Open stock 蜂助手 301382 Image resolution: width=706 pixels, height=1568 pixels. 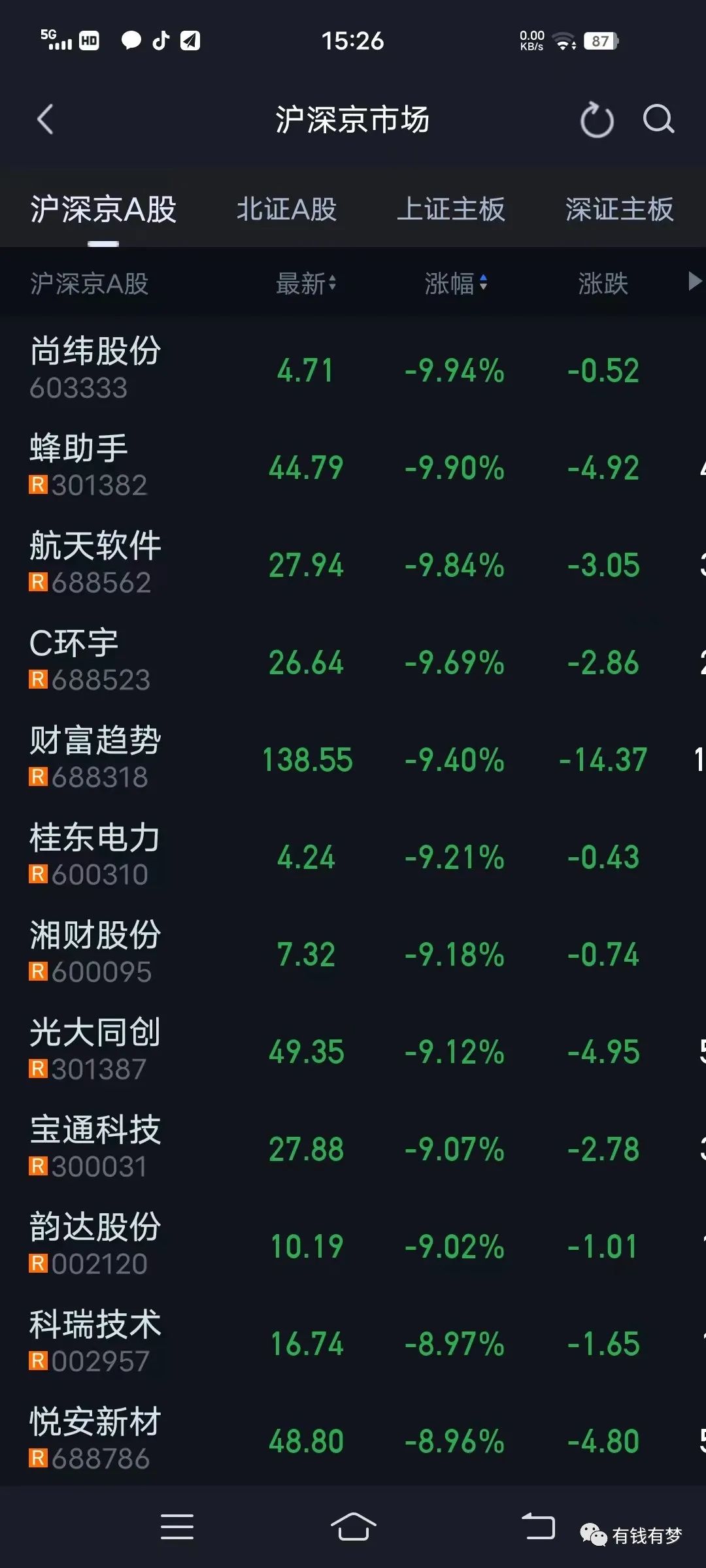(353, 466)
